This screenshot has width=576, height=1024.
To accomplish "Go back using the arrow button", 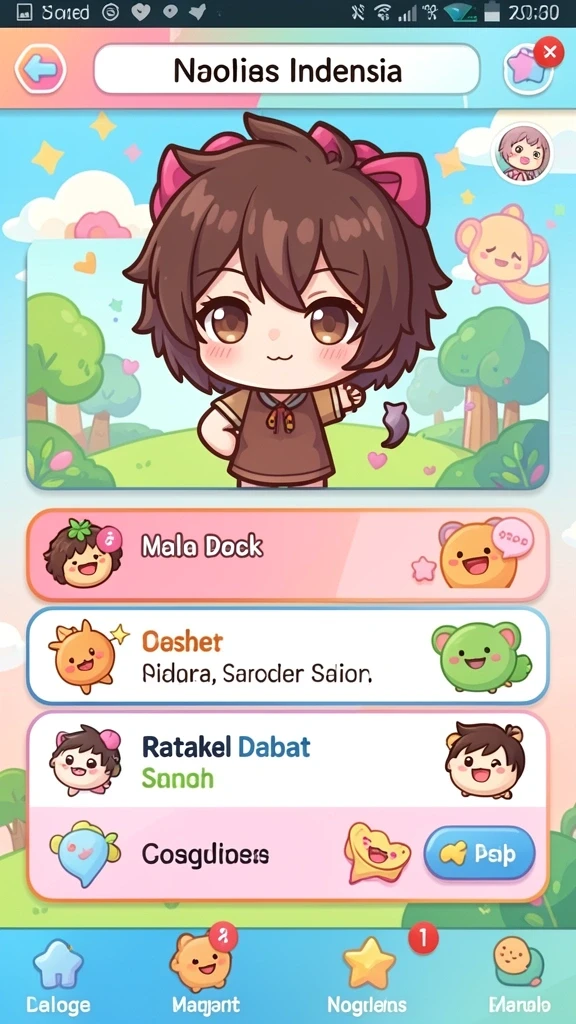I will pos(40,68).
